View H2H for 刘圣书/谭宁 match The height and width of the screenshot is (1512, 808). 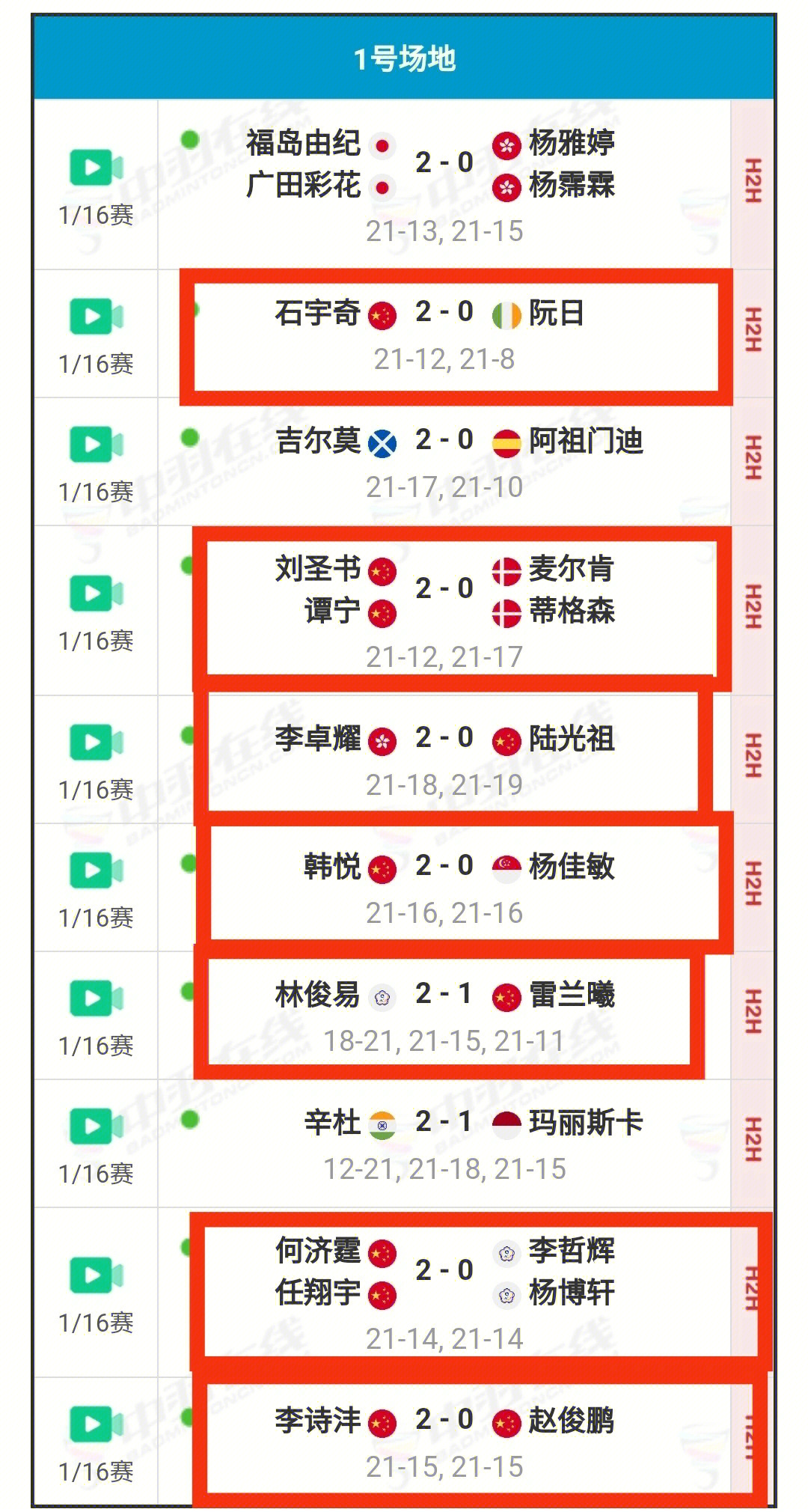753,606
